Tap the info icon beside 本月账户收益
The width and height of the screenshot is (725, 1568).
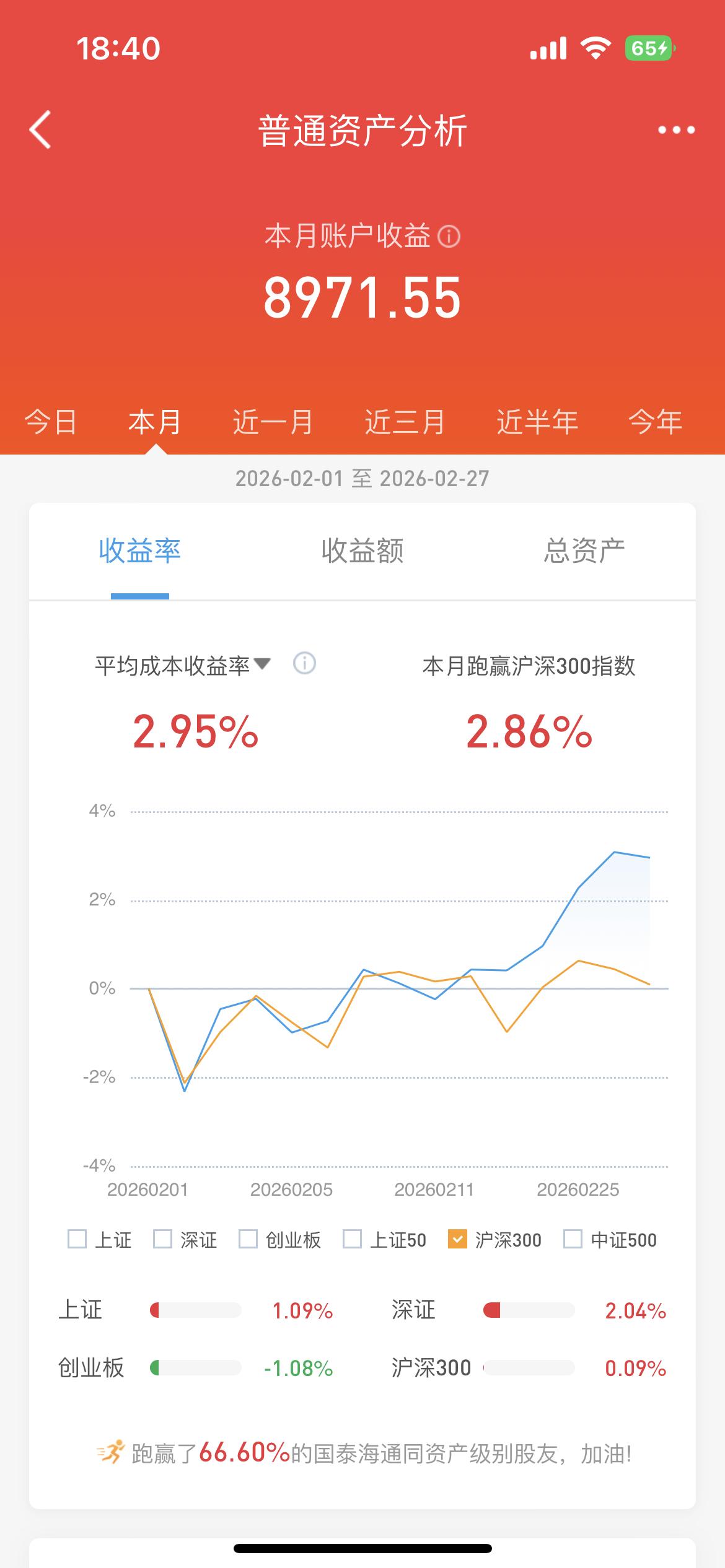[x=448, y=237]
